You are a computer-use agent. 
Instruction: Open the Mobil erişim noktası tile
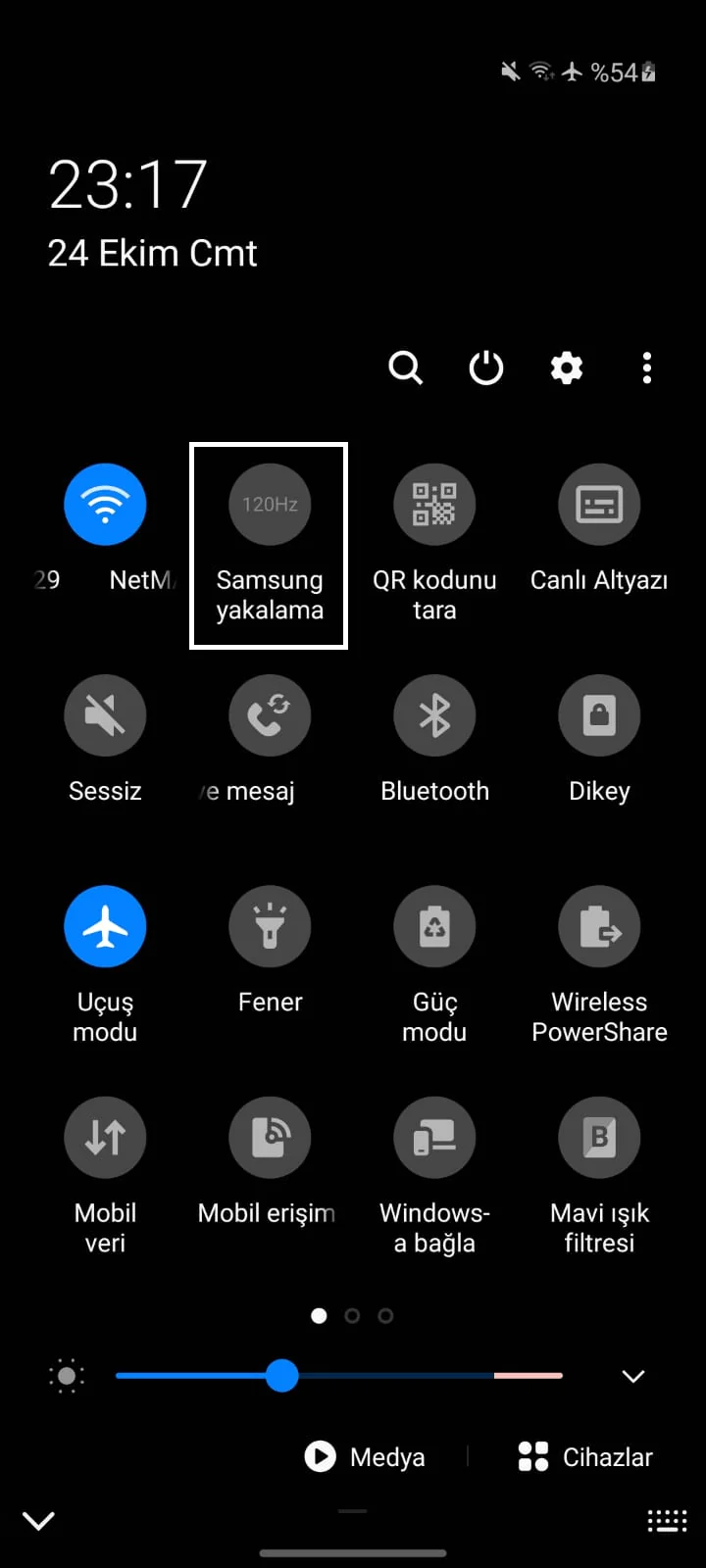coord(270,1137)
